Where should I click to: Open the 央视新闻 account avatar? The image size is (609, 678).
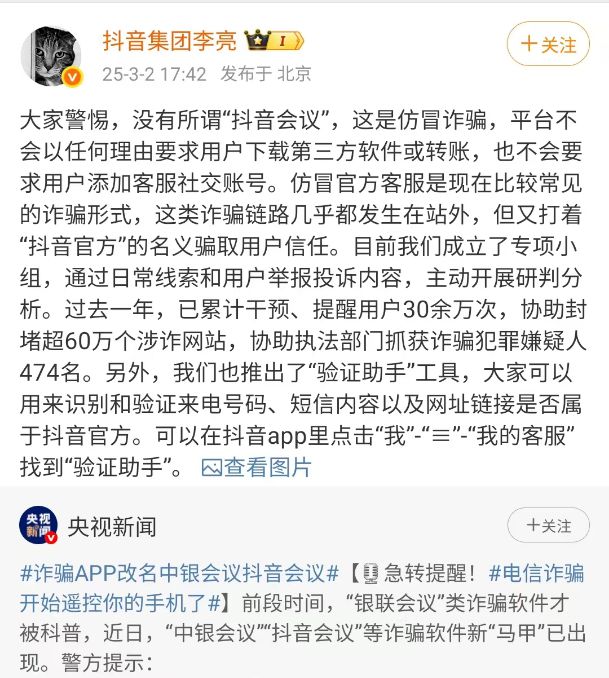[39, 526]
